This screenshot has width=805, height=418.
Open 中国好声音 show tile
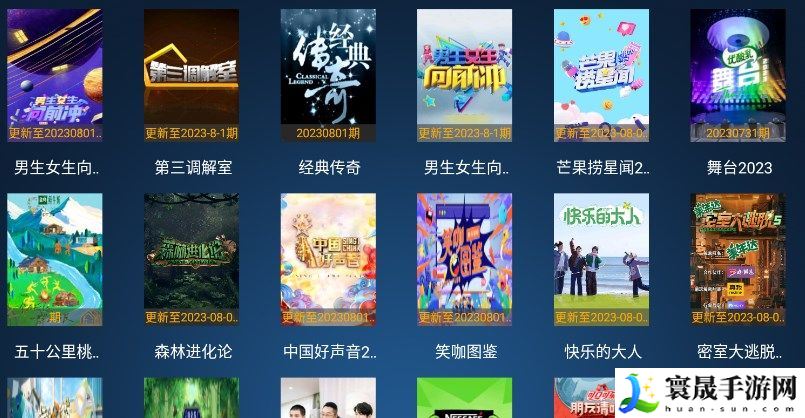click(328, 260)
